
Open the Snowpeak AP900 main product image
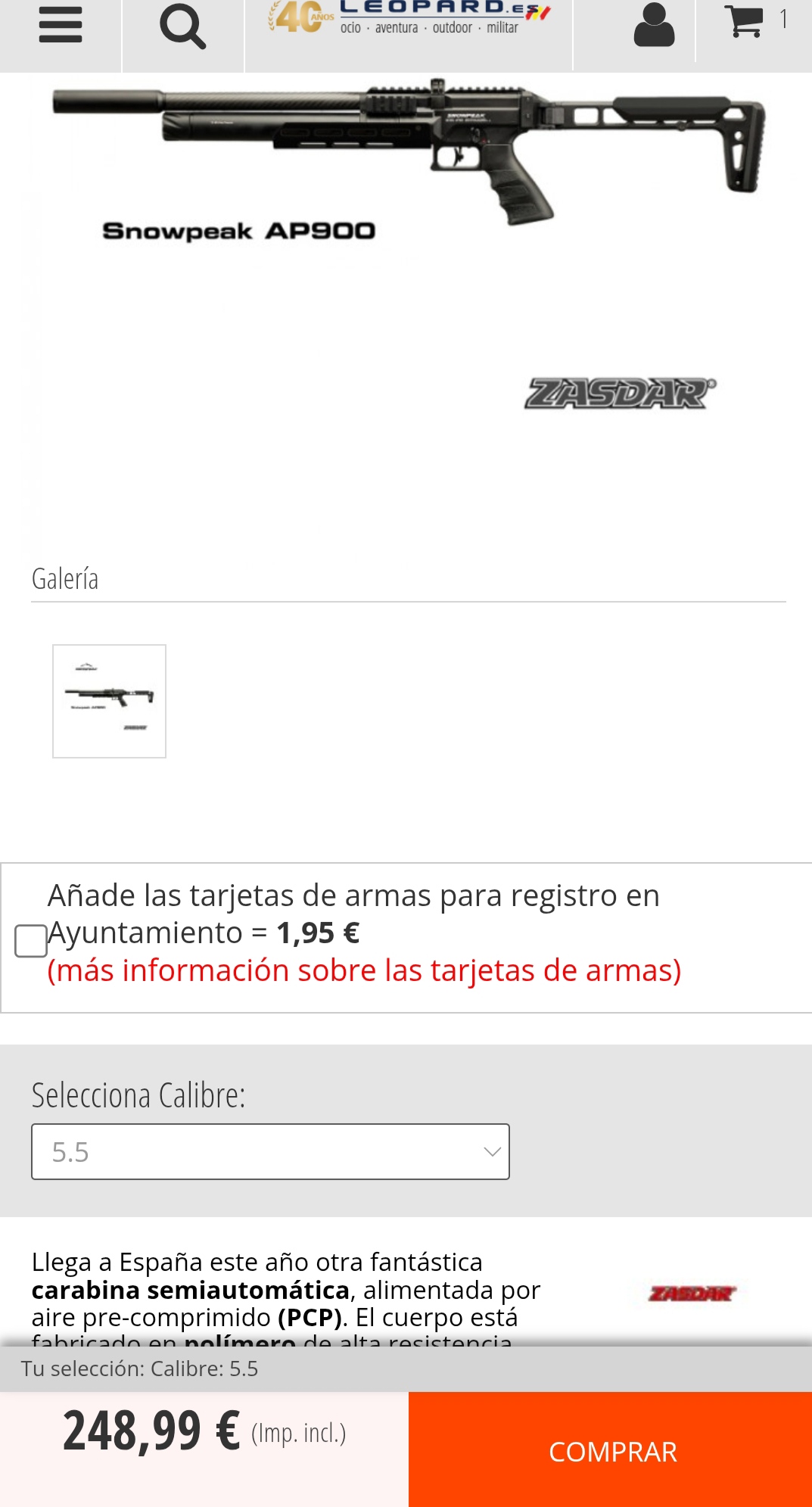tap(409, 250)
